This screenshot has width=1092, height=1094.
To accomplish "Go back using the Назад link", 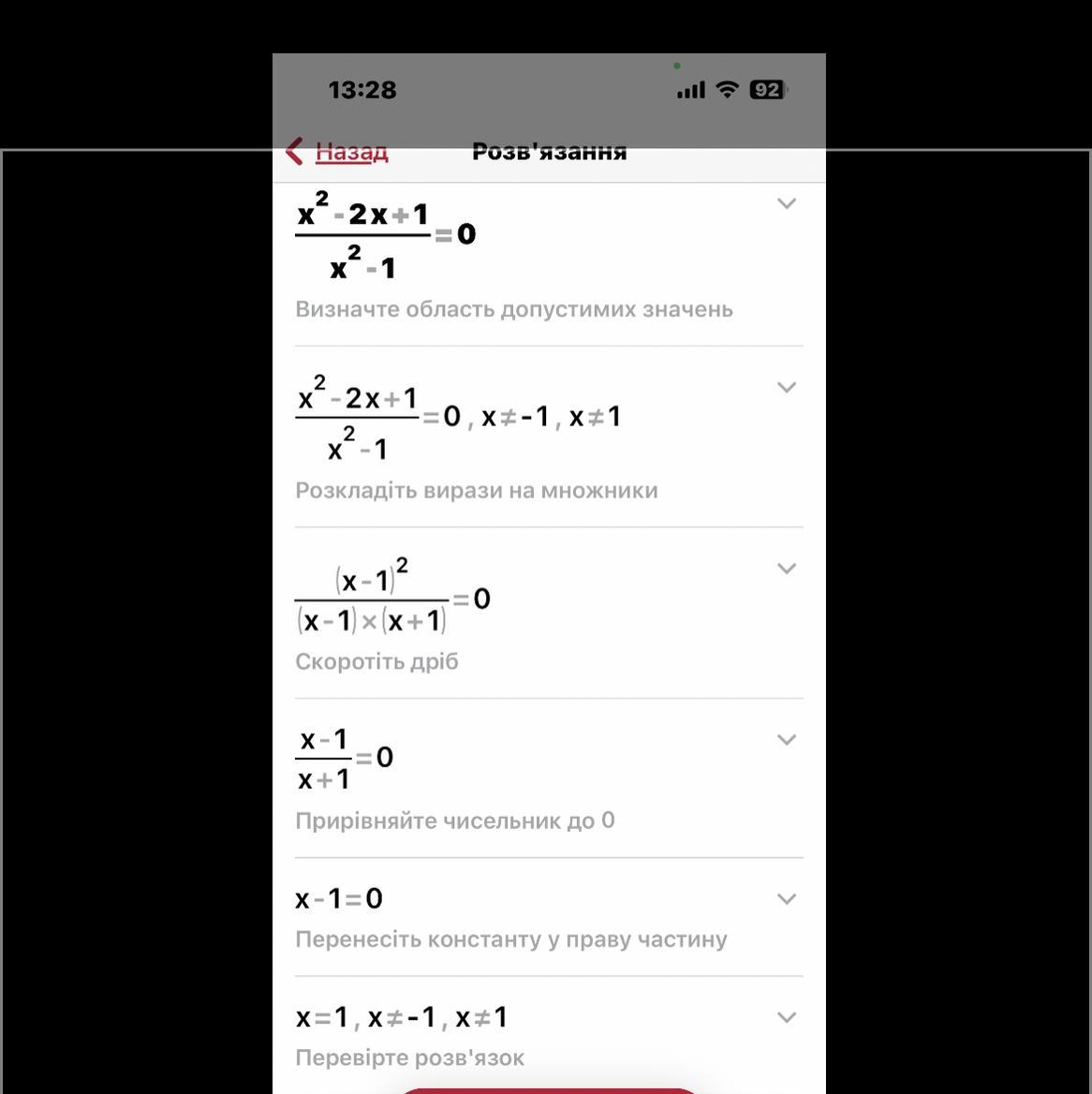I will (337, 151).
